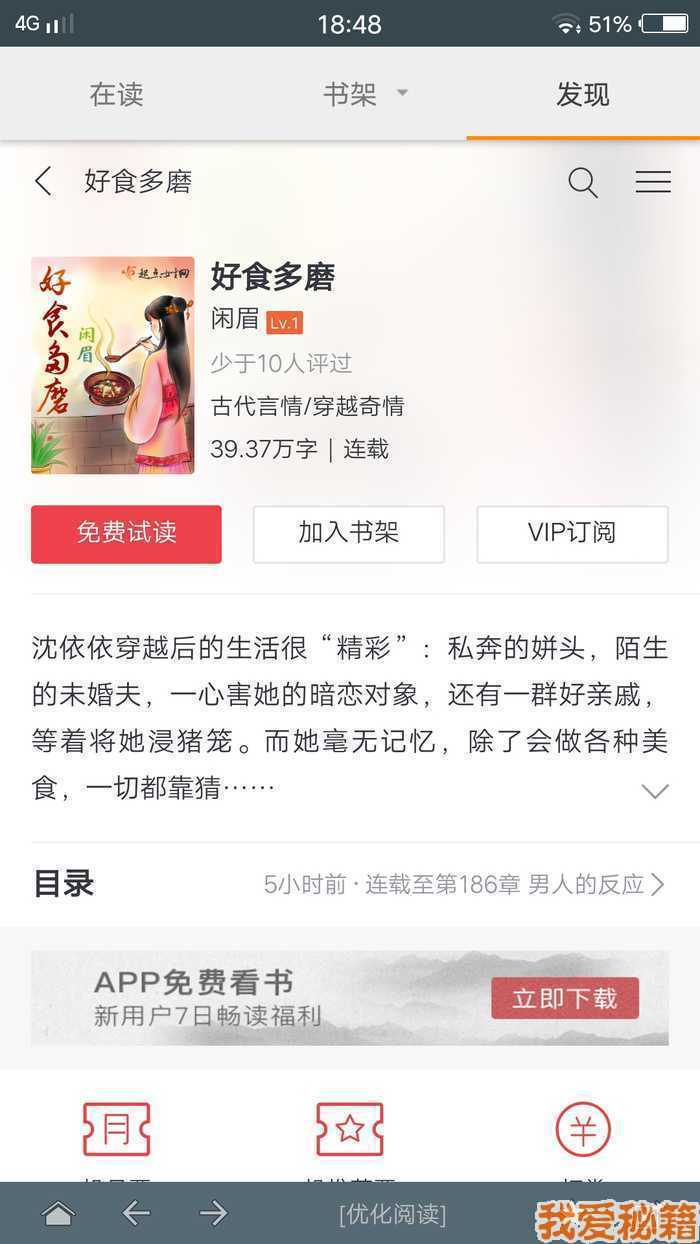Open the search magnifier icon
The height and width of the screenshot is (1244, 700).
point(582,182)
